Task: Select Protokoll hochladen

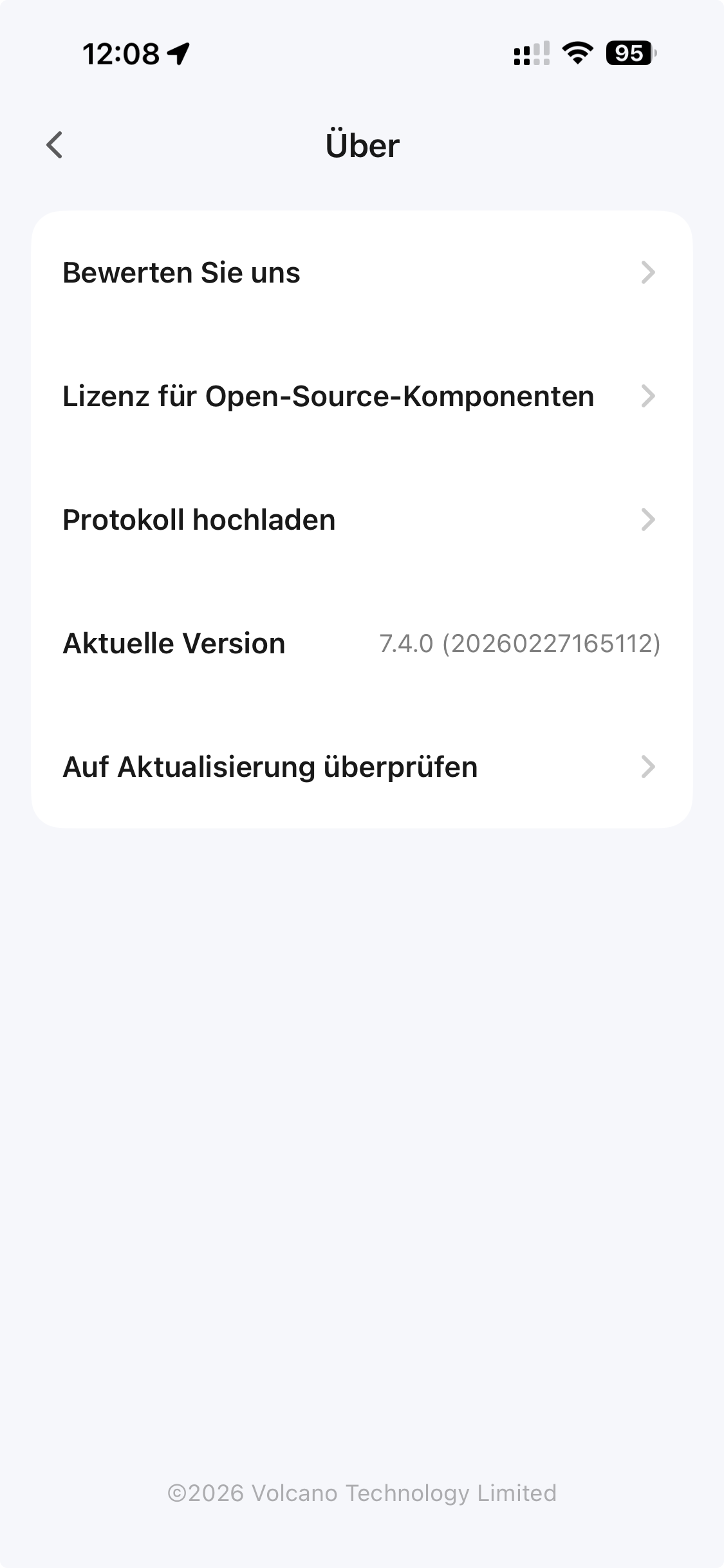Action: [x=361, y=520]
